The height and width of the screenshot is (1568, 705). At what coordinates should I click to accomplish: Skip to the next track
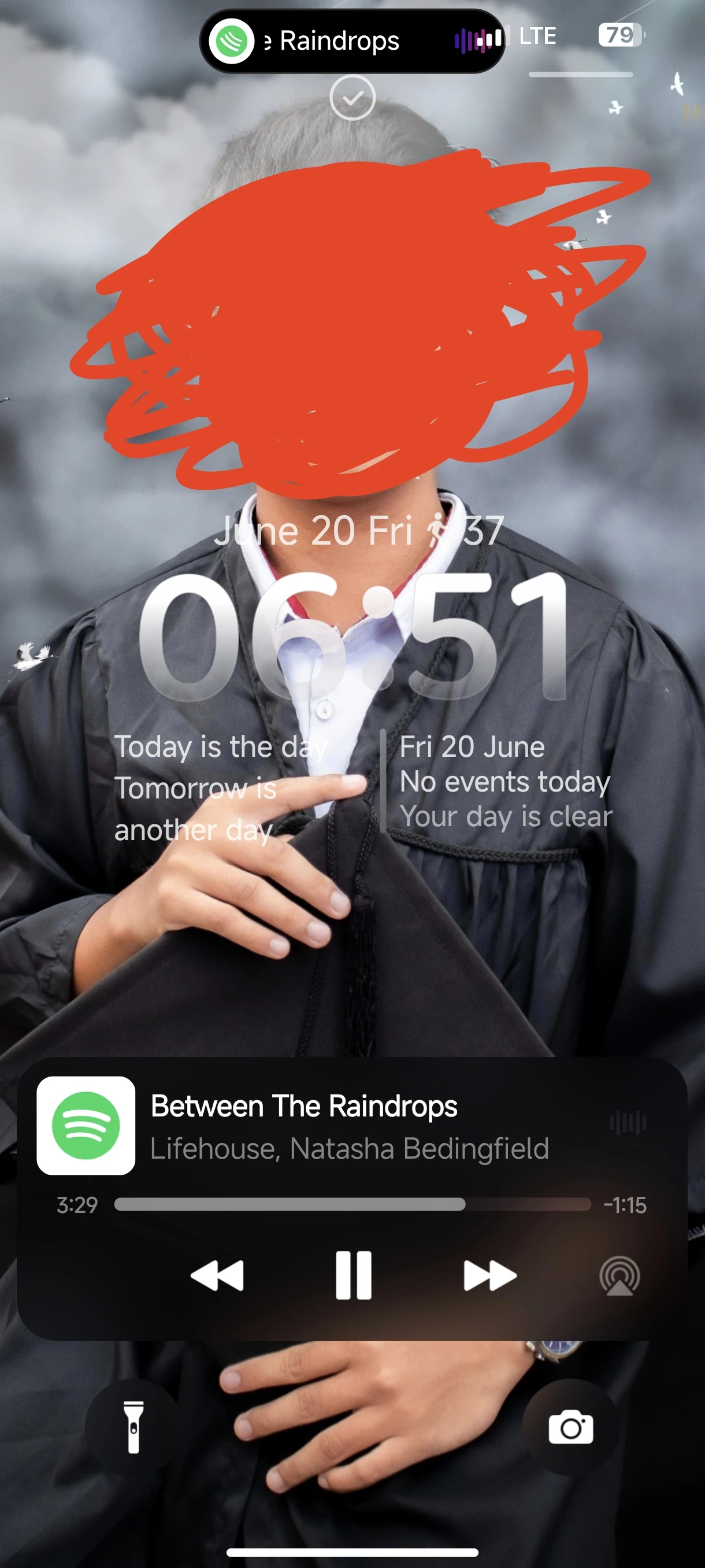click(489, 1275)
